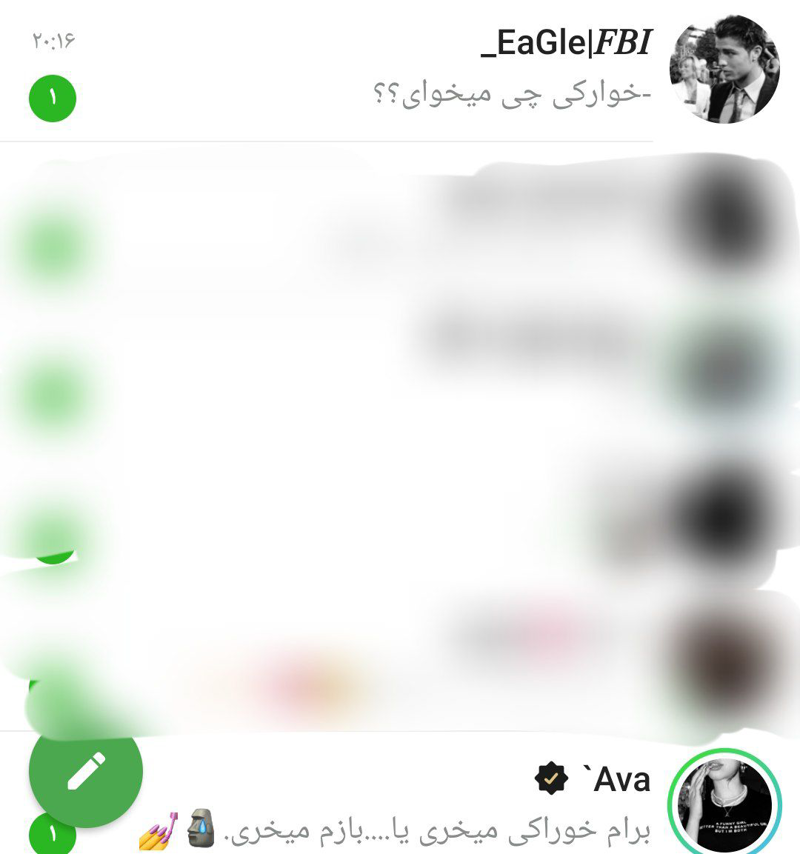This screenshot has width=800, height=854.
Task: View _EaGle|FBI's profile picture
Action: coord(725,70)
